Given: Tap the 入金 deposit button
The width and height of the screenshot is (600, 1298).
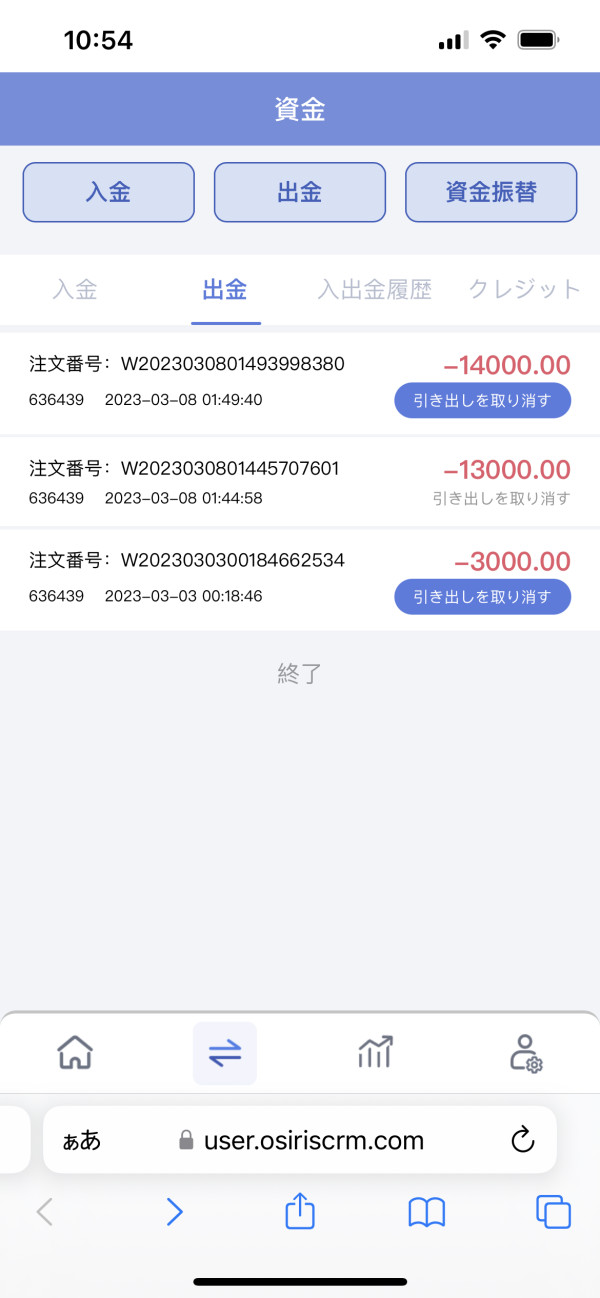Looking at the screenshot, I should click(108, 192).
